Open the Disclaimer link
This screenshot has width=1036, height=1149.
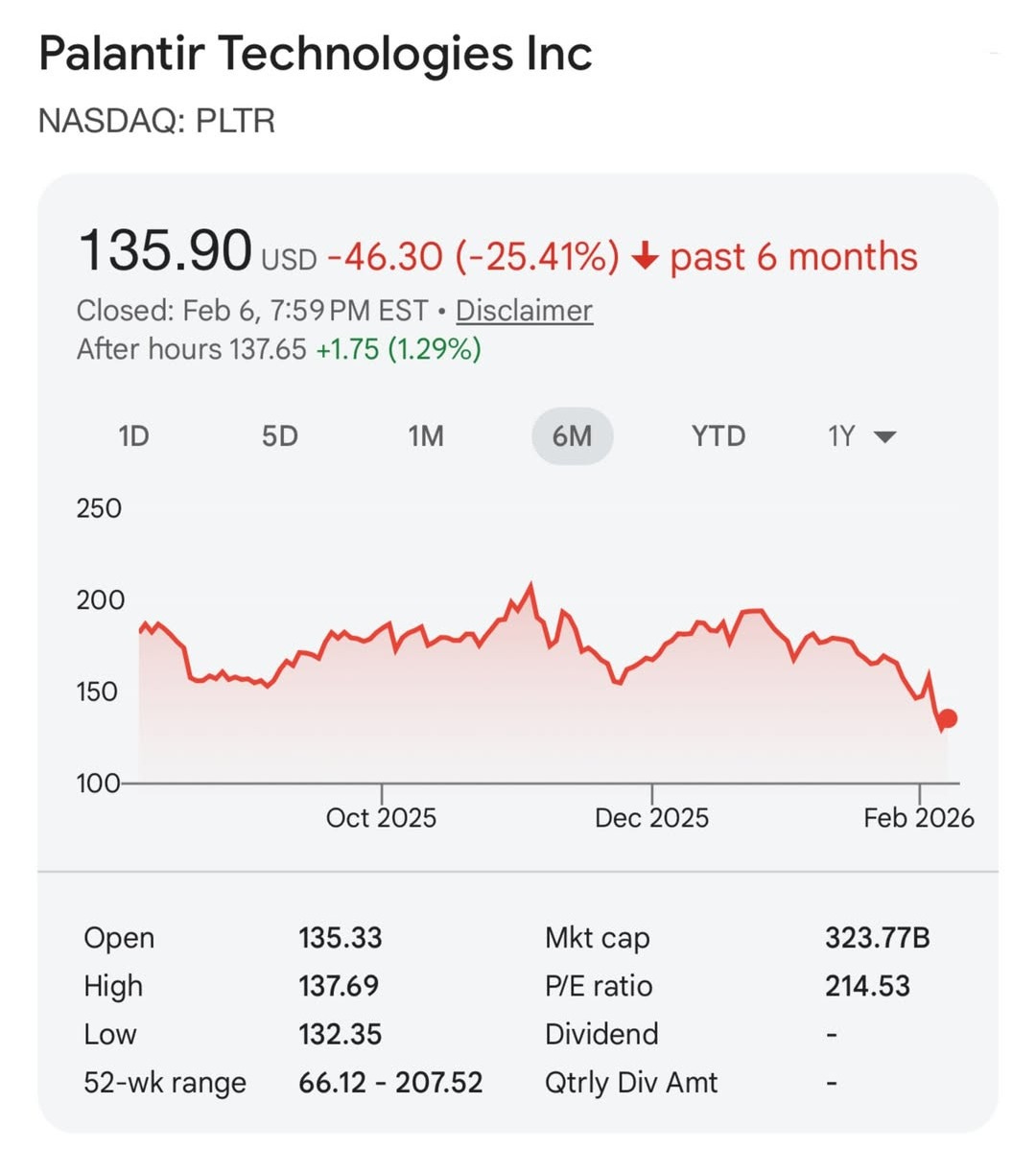pyautogui.click(x=524, y=311)
